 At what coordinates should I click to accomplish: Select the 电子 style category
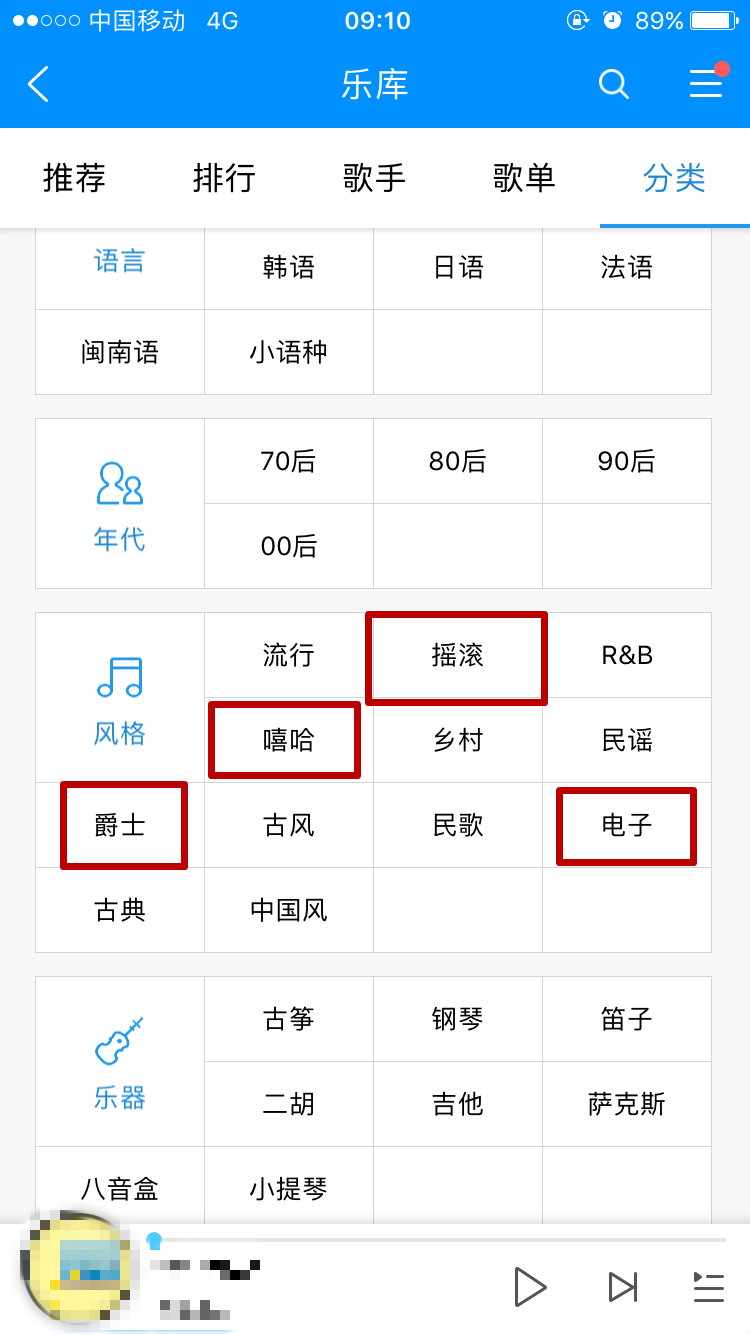(x=627, y=825)
